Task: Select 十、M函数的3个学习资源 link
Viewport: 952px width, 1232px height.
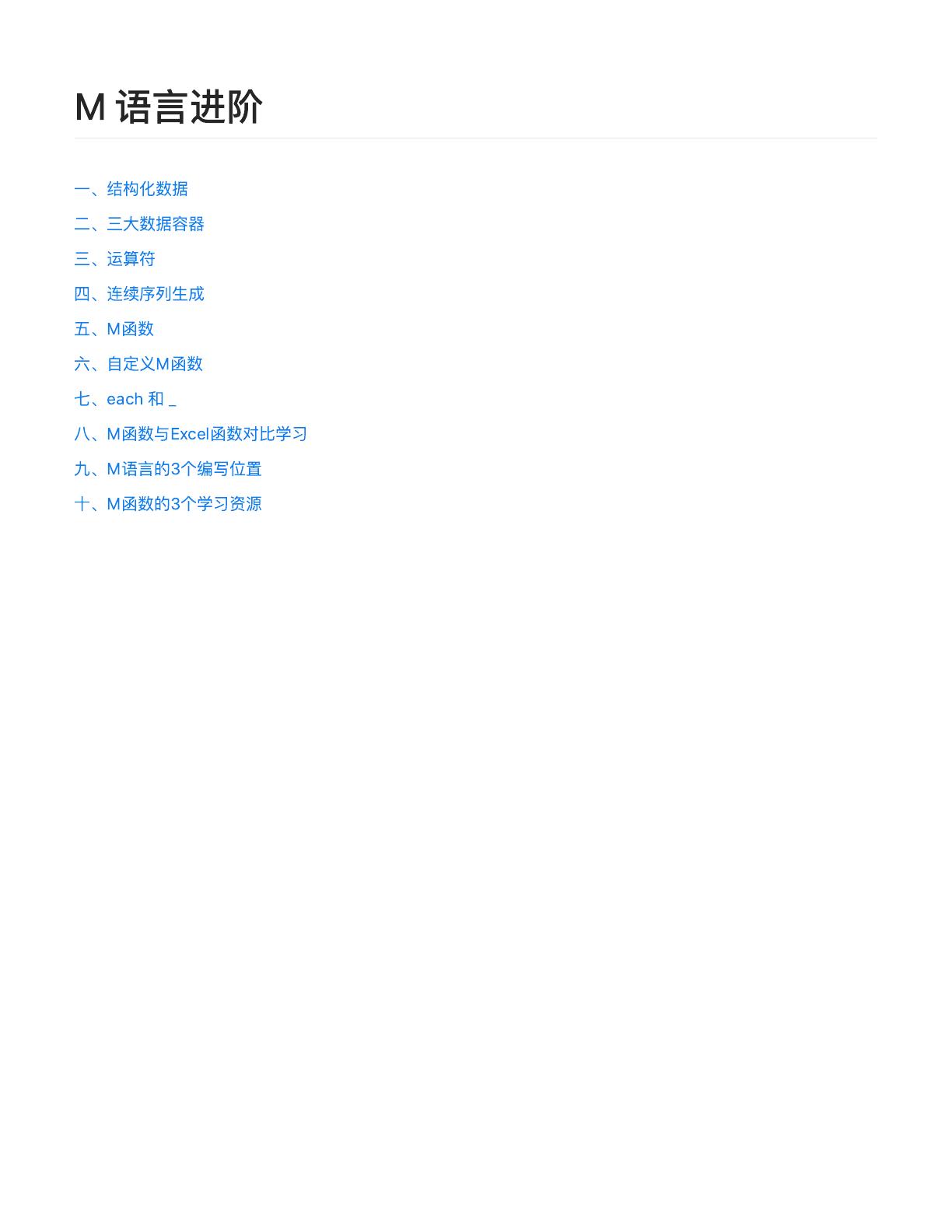Action: (168, 504)
